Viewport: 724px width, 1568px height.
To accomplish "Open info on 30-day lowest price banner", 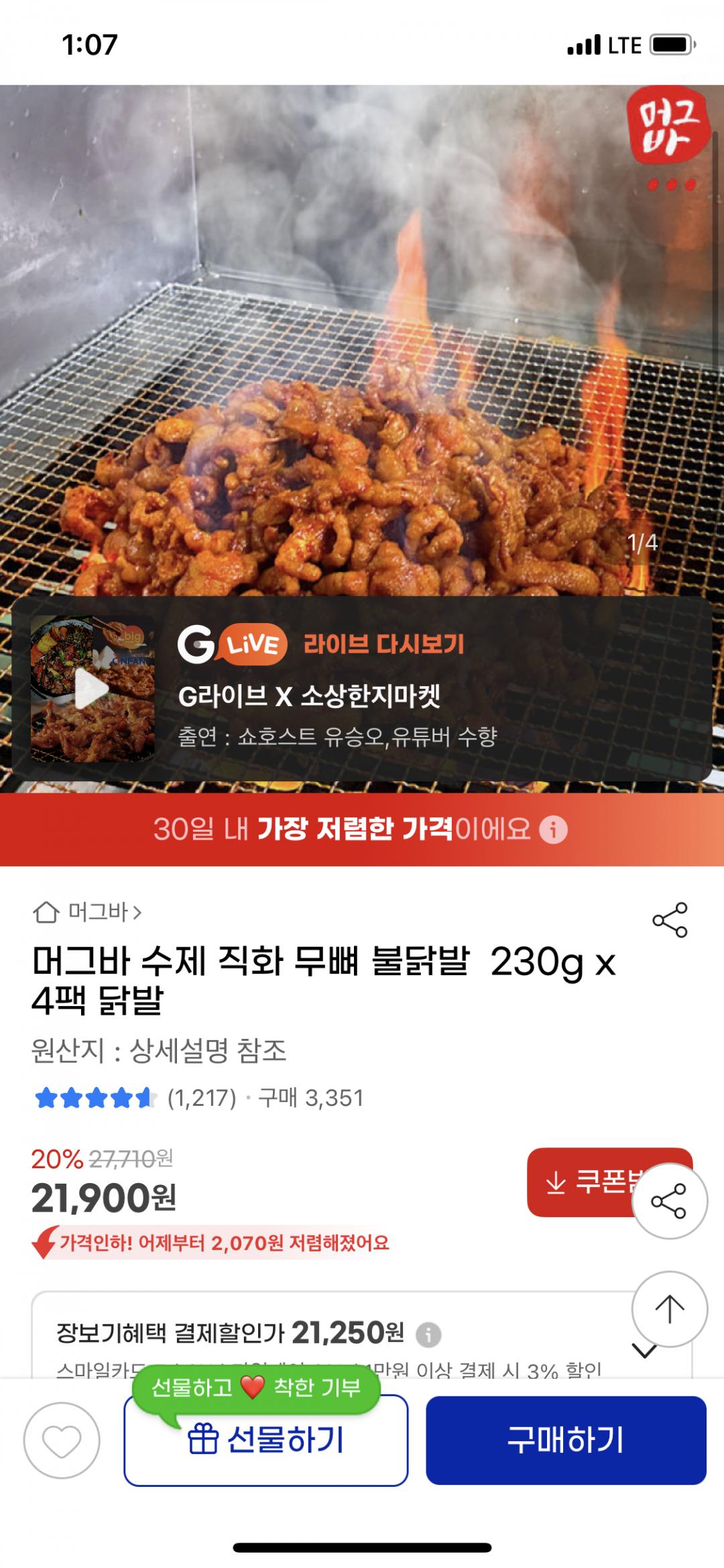I will click(x=553, y=830).
